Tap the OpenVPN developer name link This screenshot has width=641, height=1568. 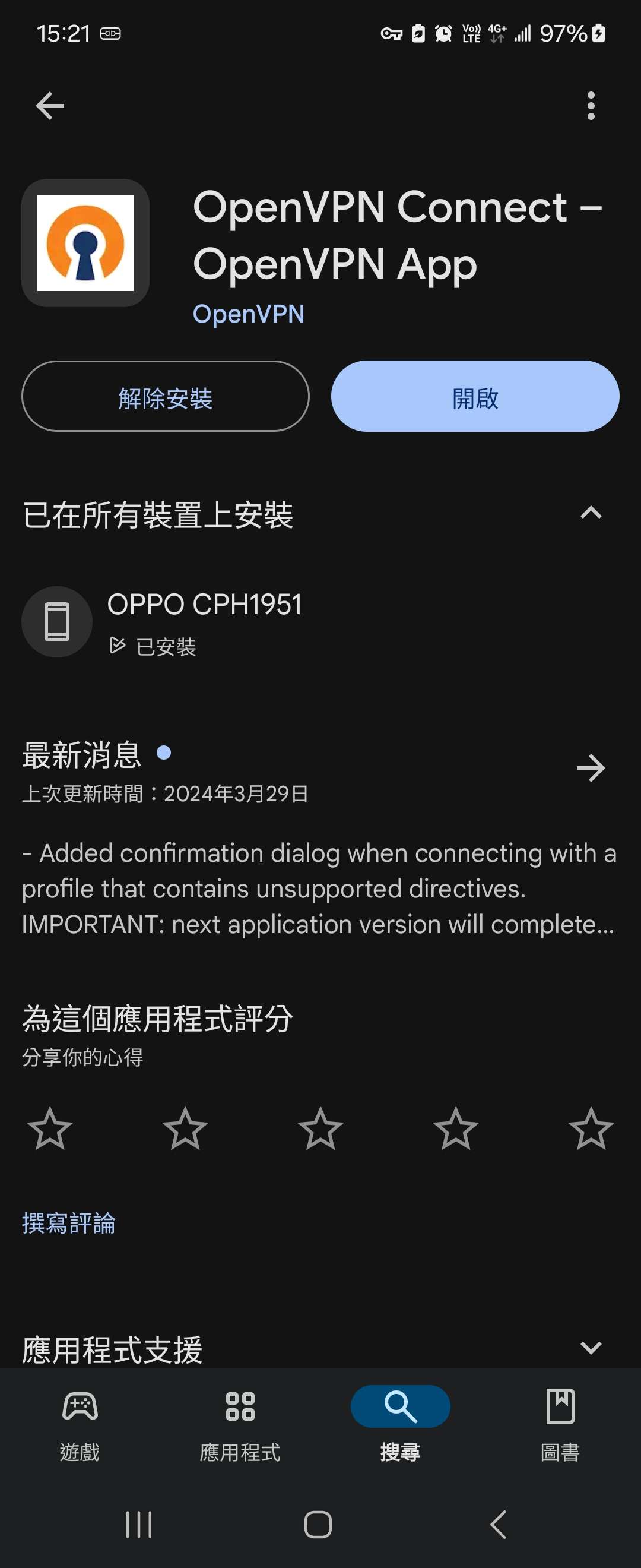tap(248, 314)
